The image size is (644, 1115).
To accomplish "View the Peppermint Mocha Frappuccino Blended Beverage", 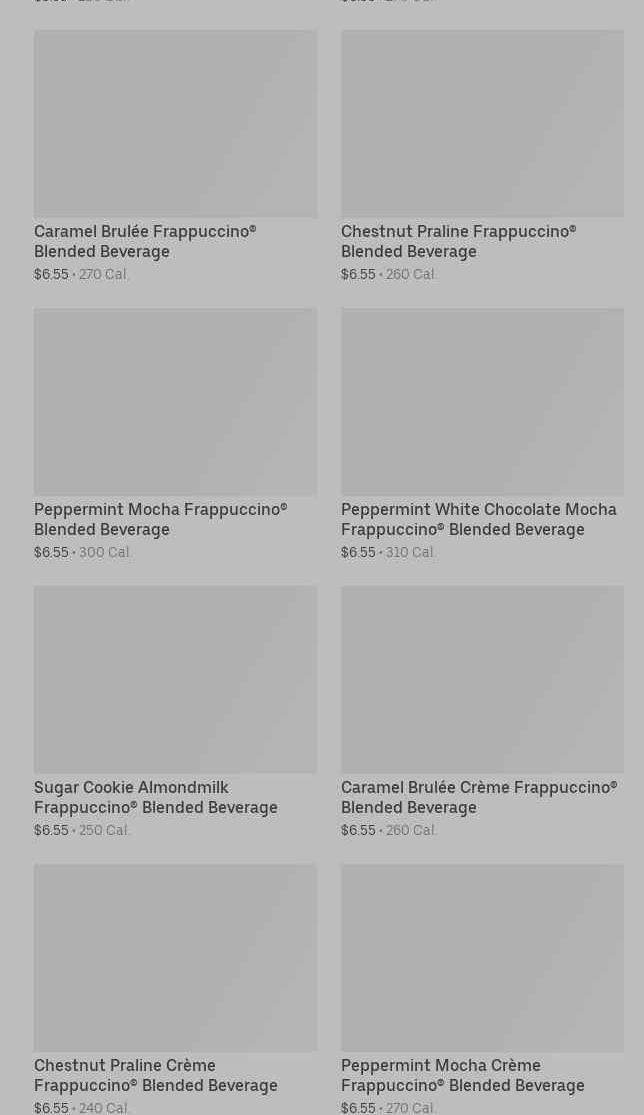I will coord(175,434).
